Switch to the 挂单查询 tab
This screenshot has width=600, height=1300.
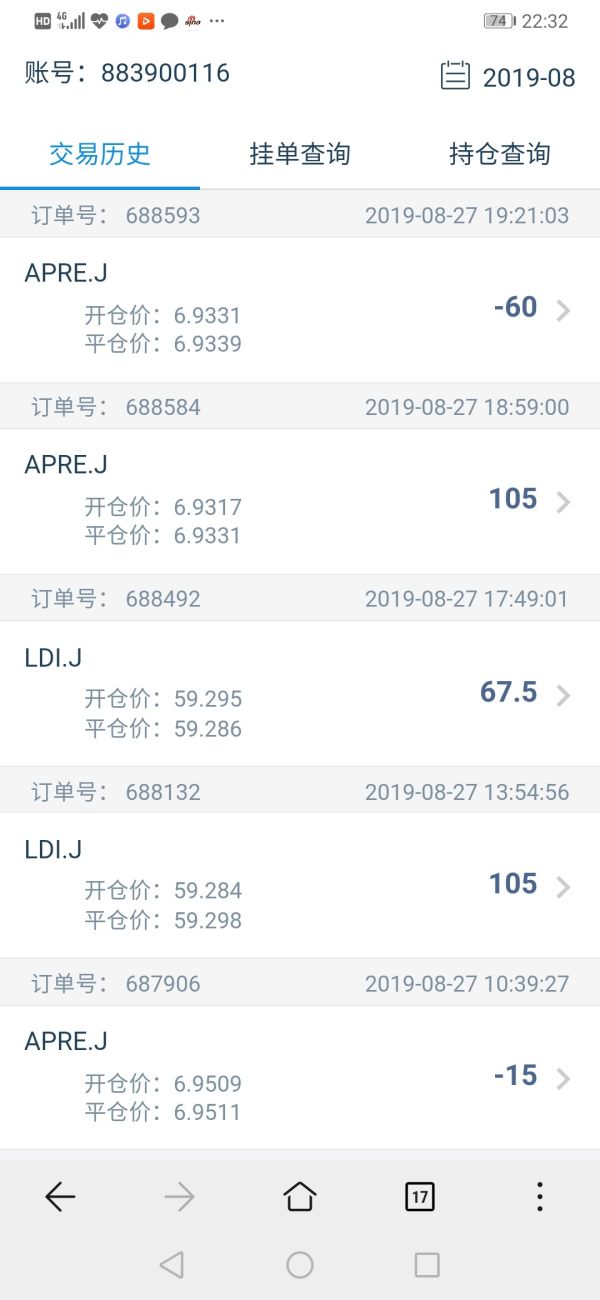click(300, 154)
